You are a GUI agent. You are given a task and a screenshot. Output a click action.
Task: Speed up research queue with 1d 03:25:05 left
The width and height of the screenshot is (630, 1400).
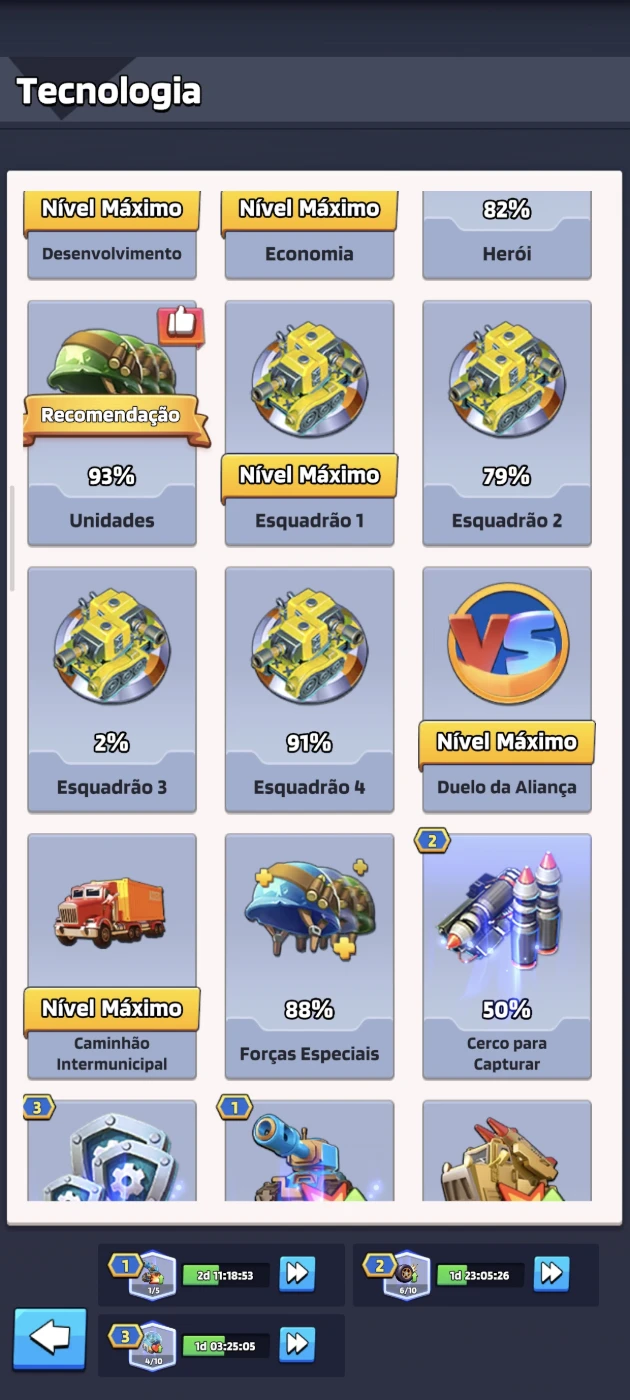pyautogui.click(x=297, y=1344)
